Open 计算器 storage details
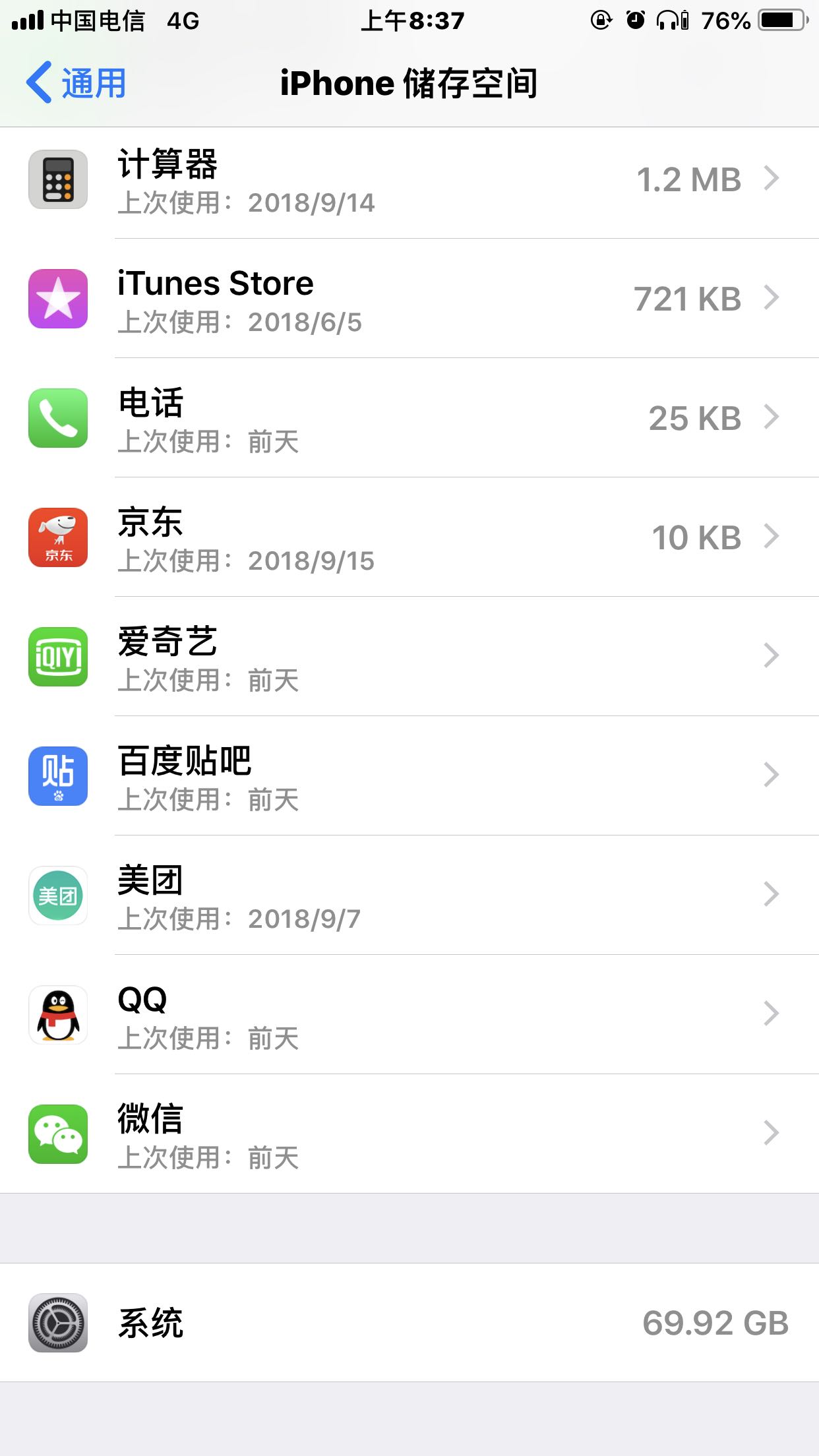Screen dimensions: 819x1456 pyautogui.click(x=409, y=179)
